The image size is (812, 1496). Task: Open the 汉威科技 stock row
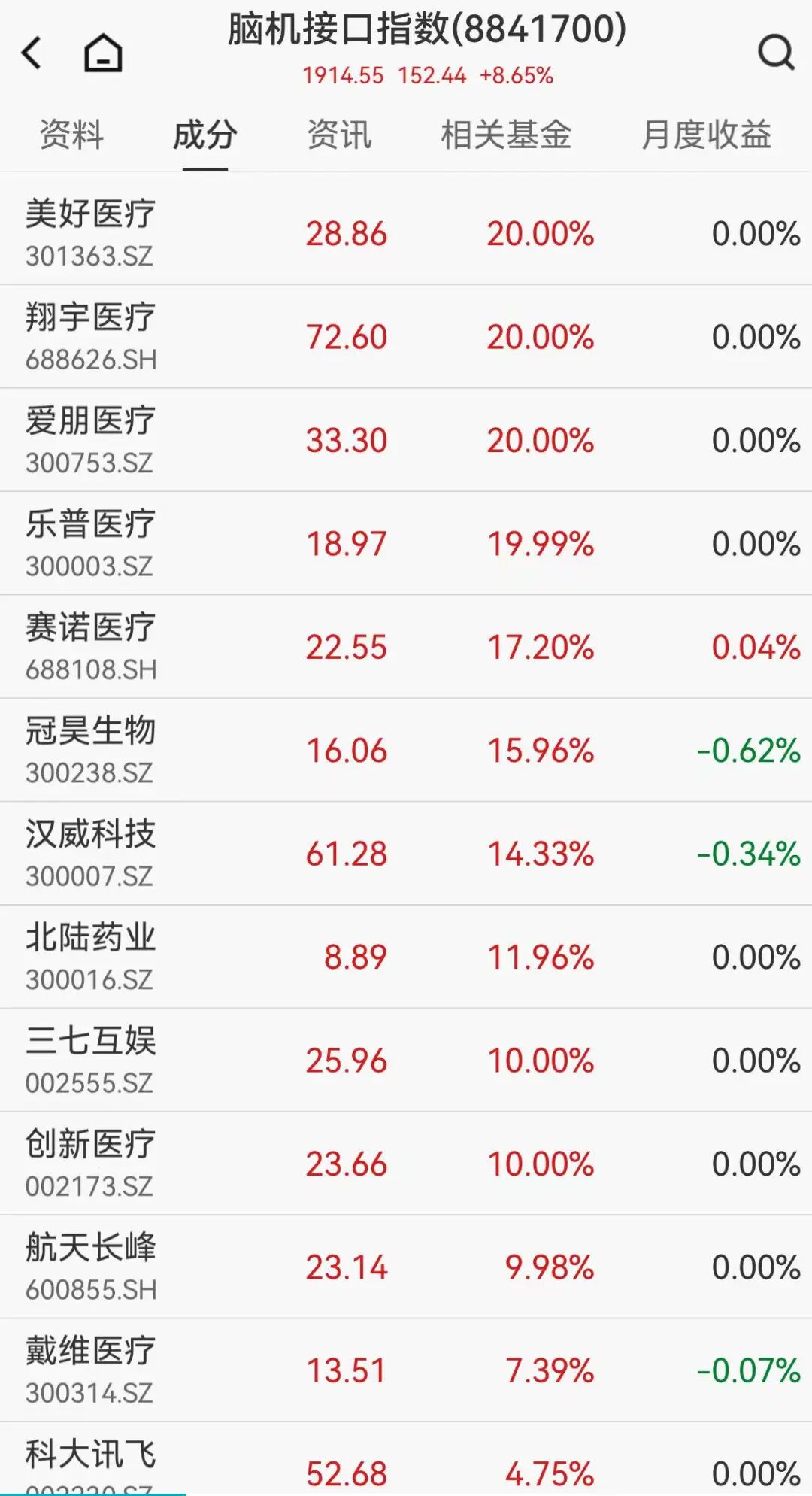pos(406,854)
